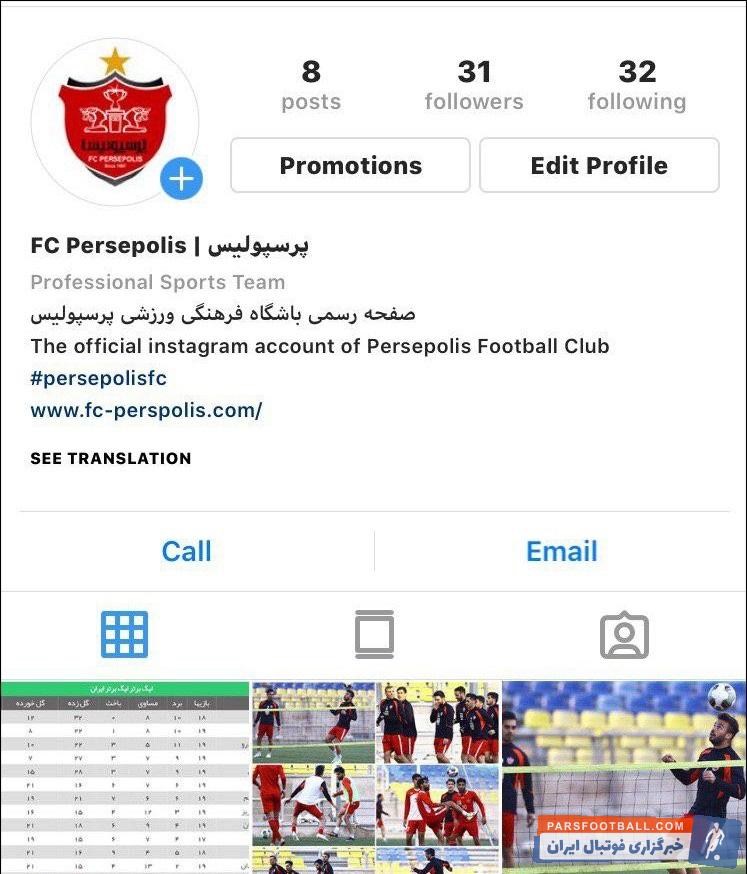This screenshot has width=747, height=874.
Task: Open the Promotions panel
Action: (x=350, y=165)
